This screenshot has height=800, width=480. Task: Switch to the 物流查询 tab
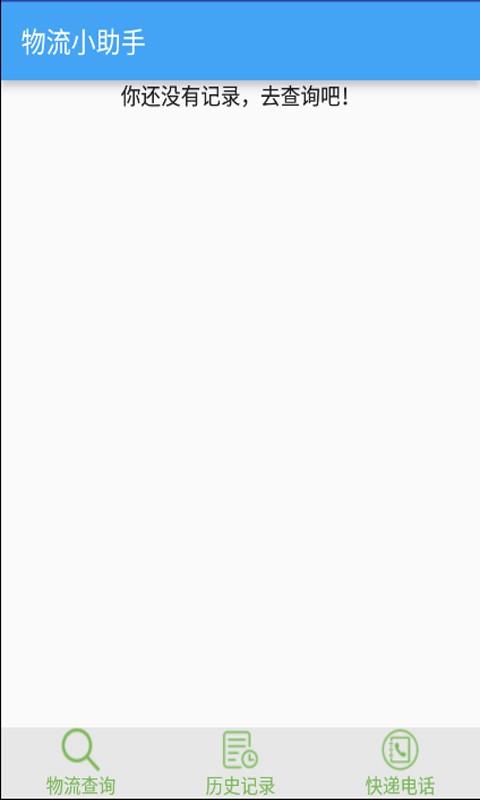[x=81, y=763]
